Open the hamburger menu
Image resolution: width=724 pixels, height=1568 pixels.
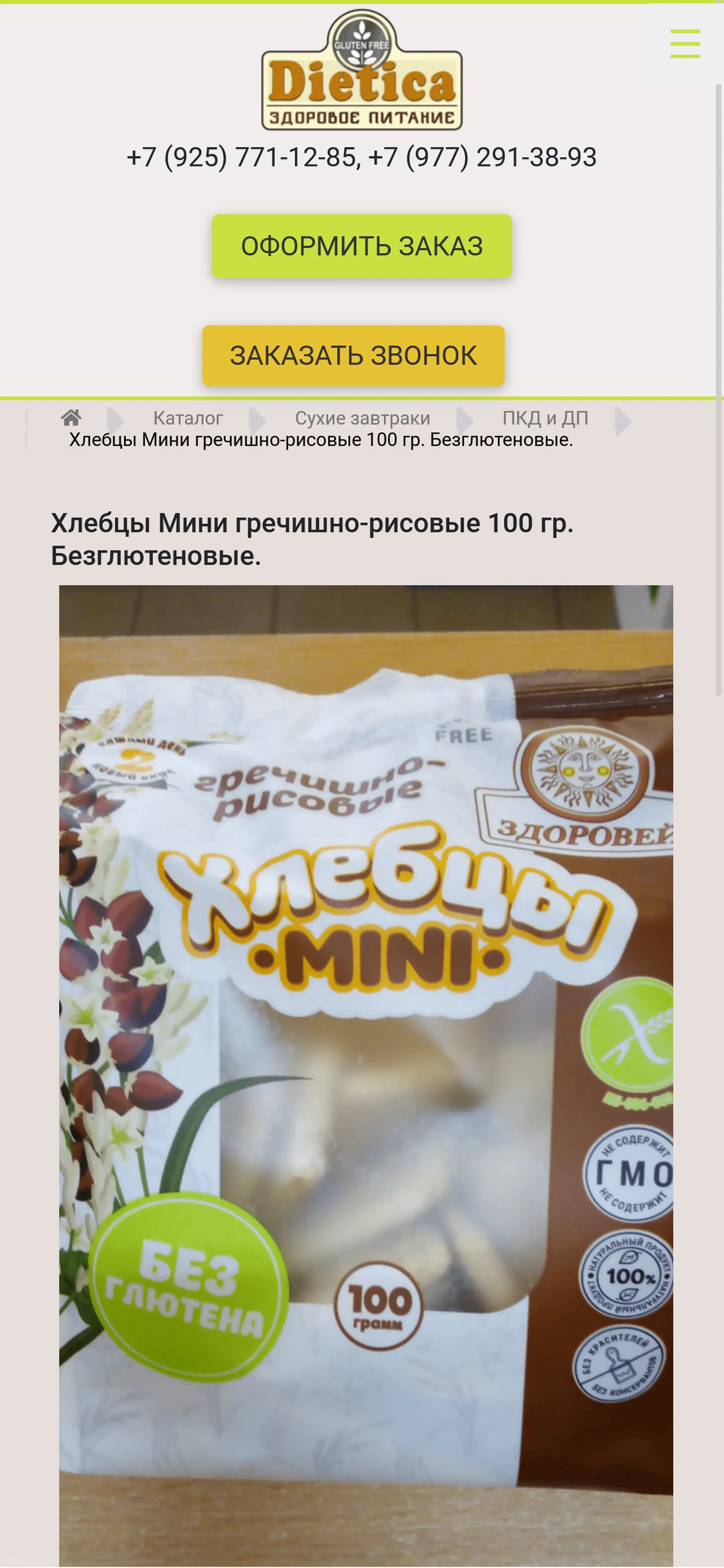[685, 44]
